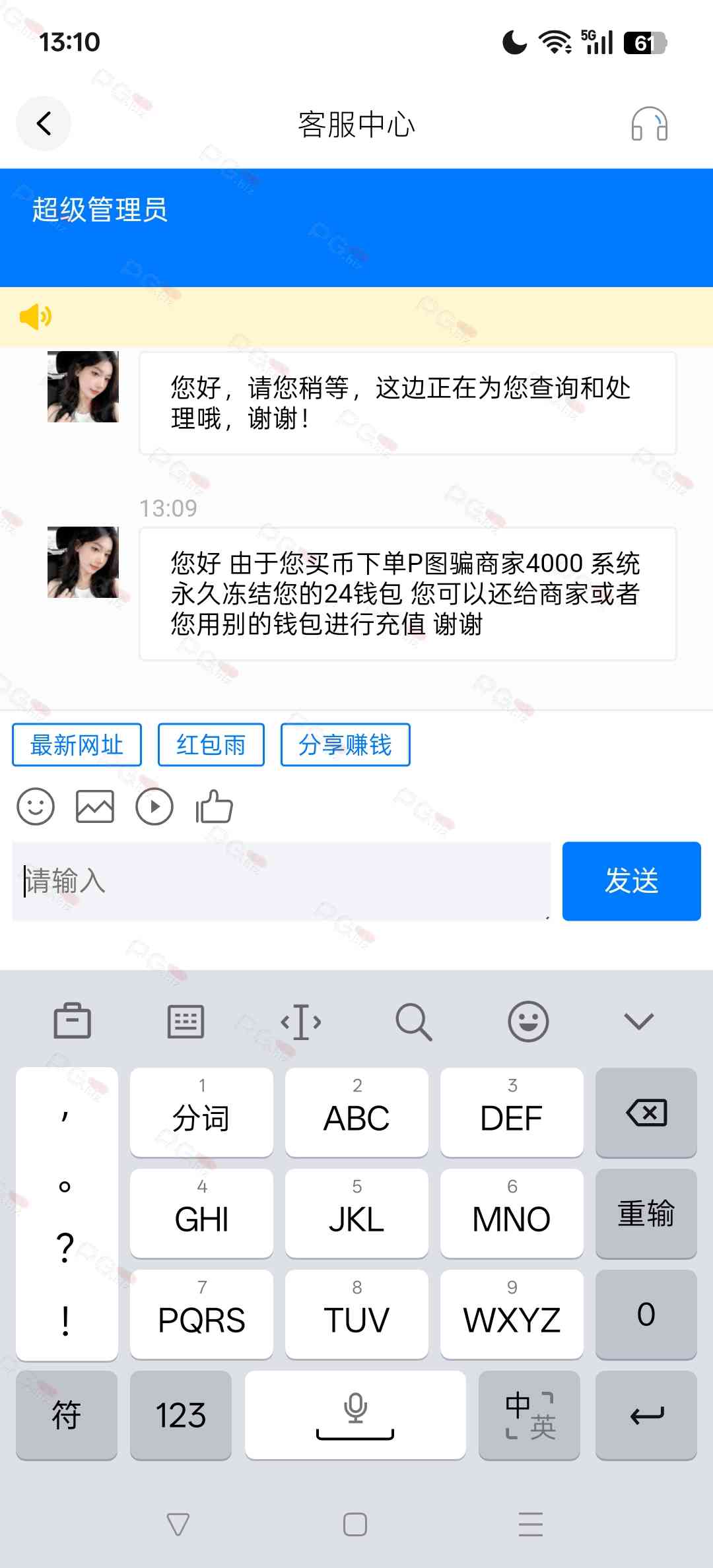
Task: Tap the speaker announcement icon
Action: [36, 317]
